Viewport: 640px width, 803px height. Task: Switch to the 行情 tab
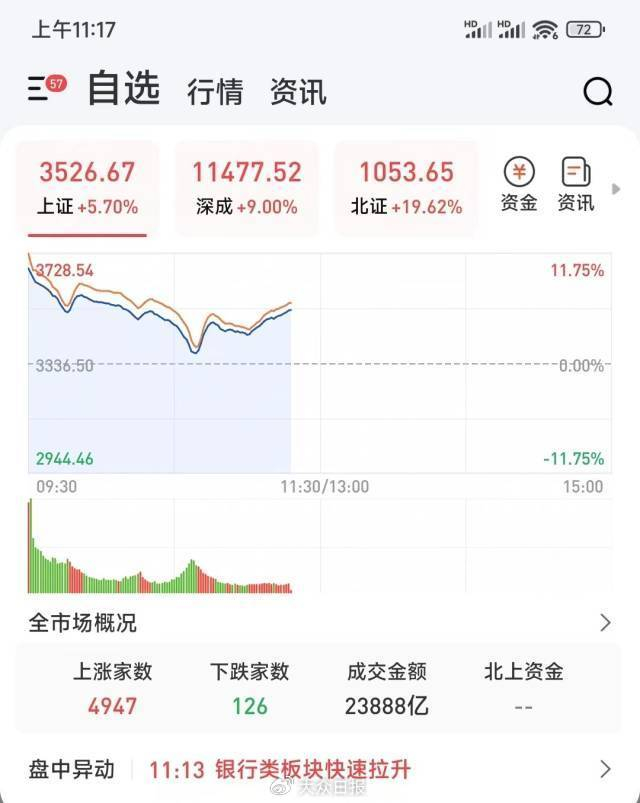(215, 92)
